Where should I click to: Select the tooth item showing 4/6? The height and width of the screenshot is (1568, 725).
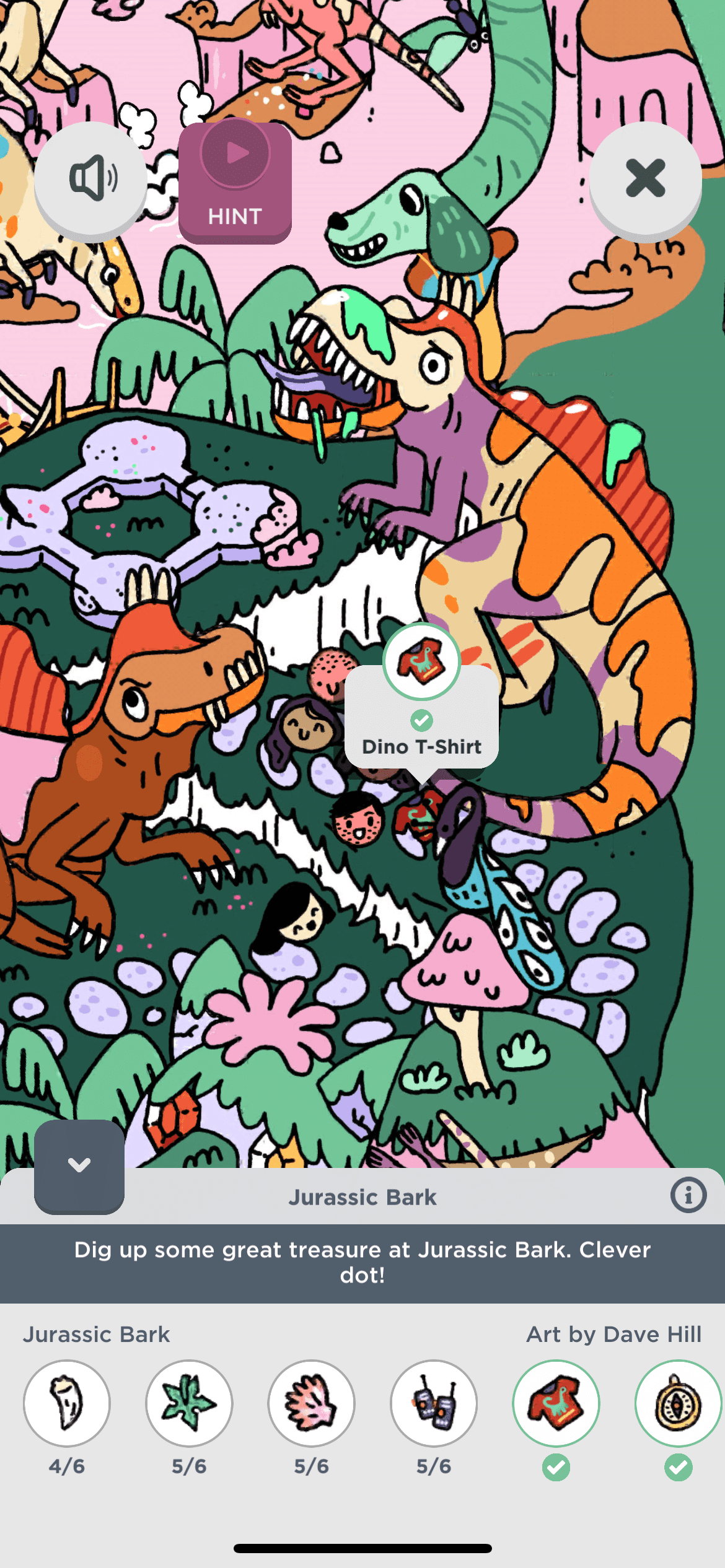pyautogui.click(x=67, y=1403)
